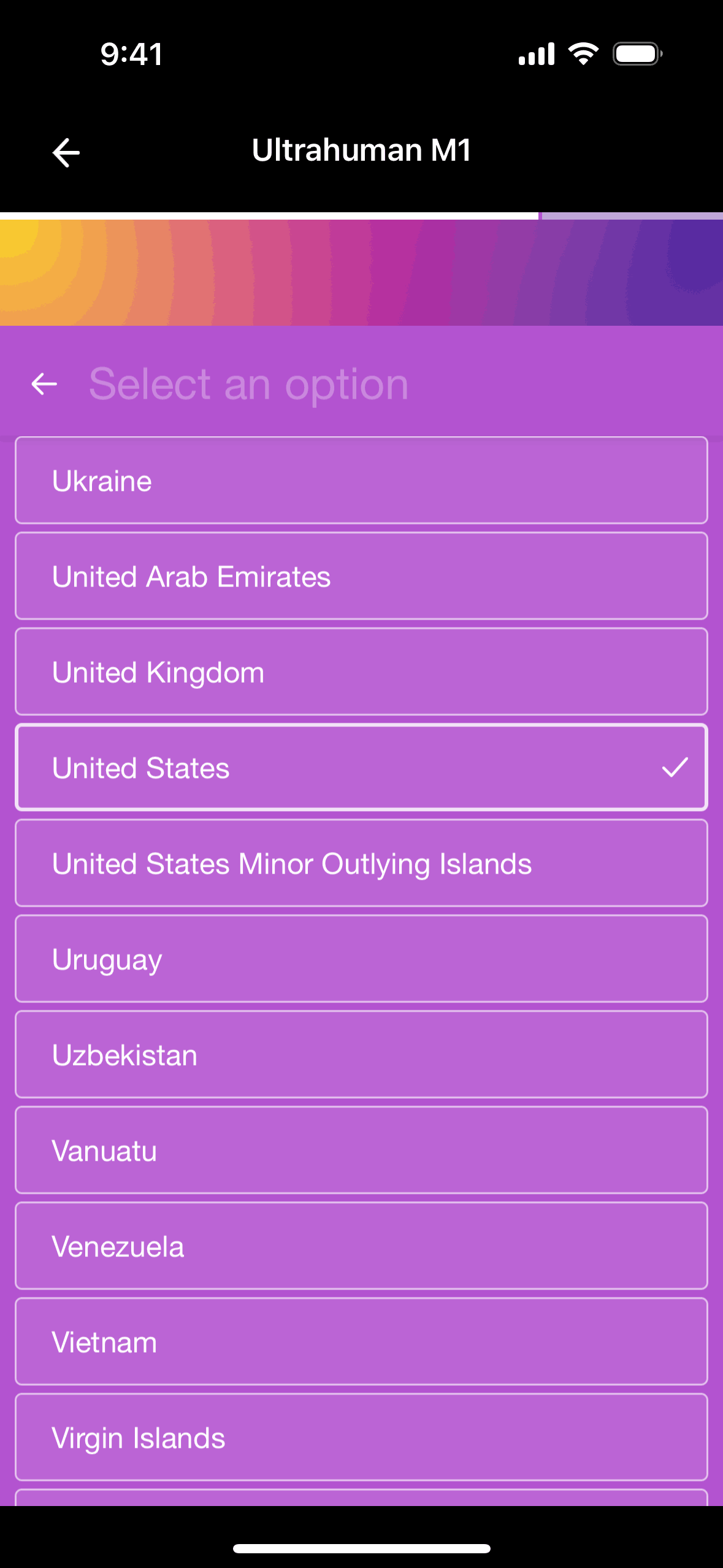Choose Venezuela as the country
The height and width of the screenshot is (1568, 723).
point(361,1246)
